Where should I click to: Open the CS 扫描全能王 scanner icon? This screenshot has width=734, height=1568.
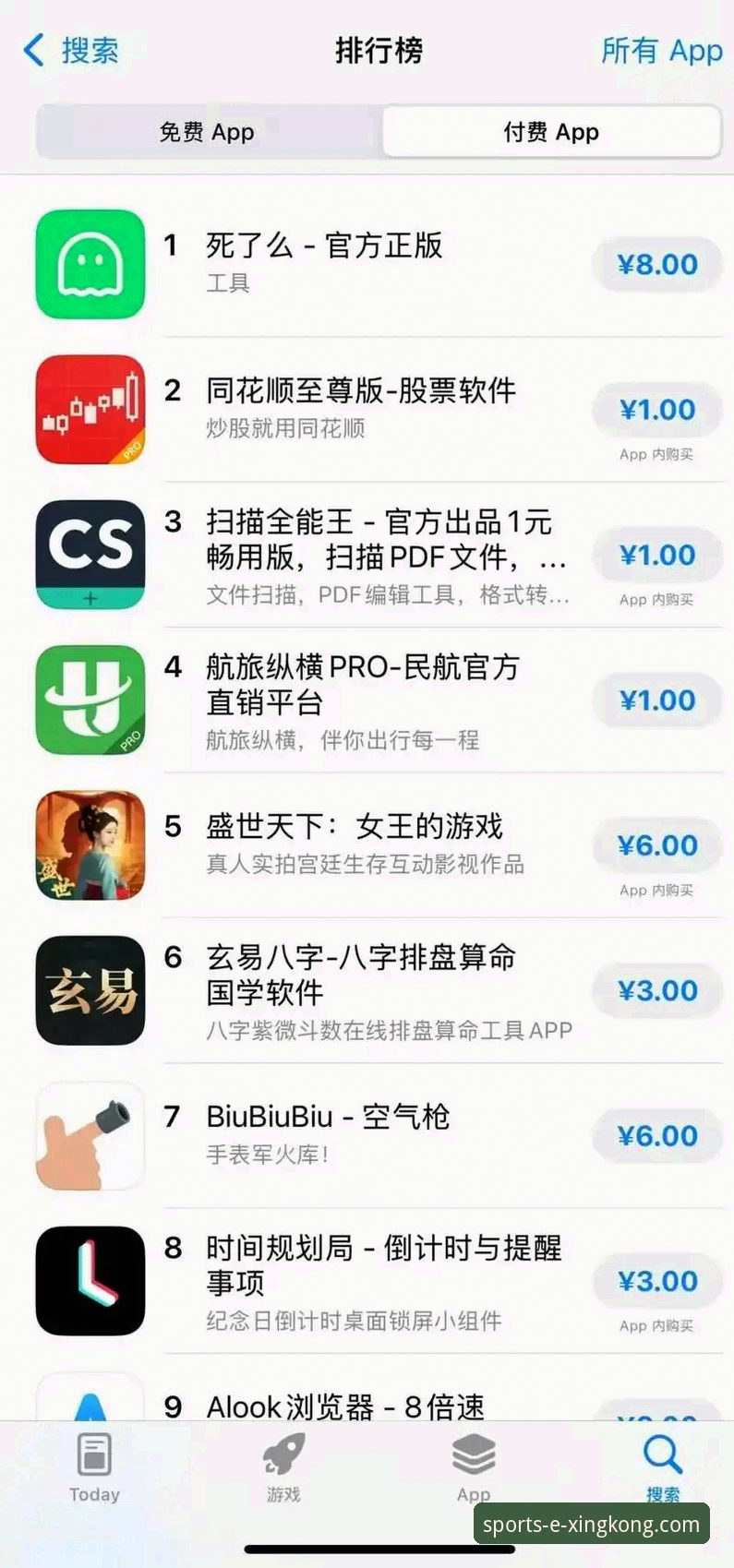(x=90, y=555)
